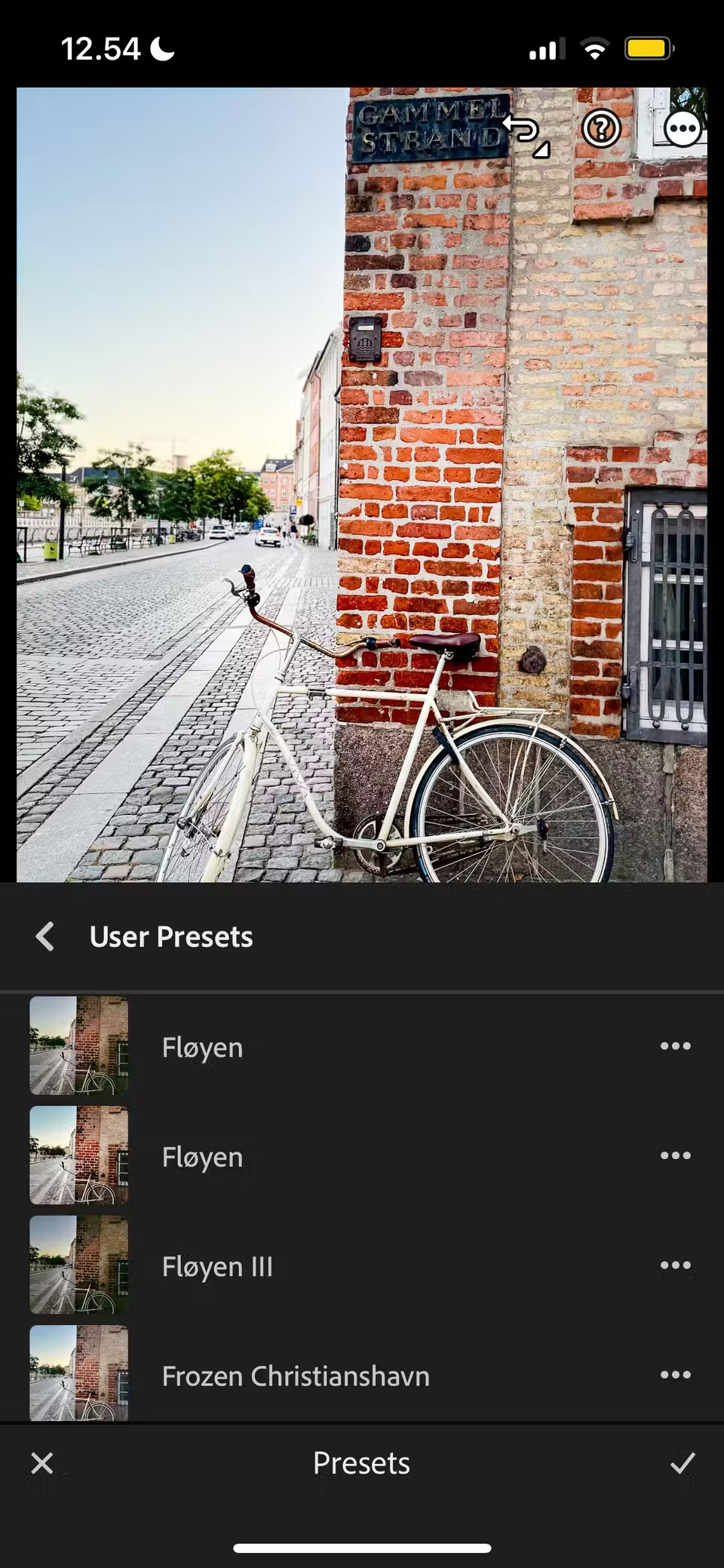The image size is (724, 1568).
Task: Apply the selected preset with the checkmark
Action: click(x=681, y=1463)
